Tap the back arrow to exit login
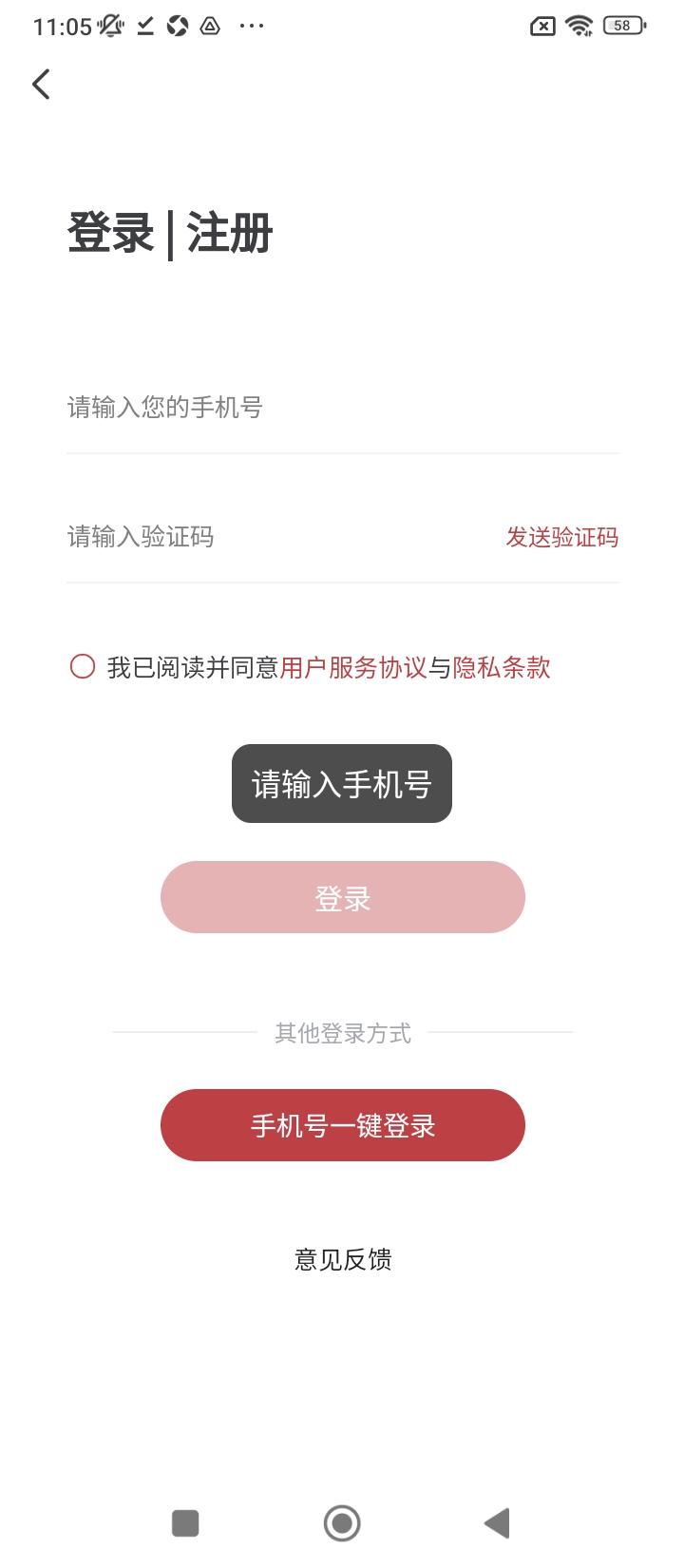The width and height of the screenshot is (684, 1568). point(41,84)
